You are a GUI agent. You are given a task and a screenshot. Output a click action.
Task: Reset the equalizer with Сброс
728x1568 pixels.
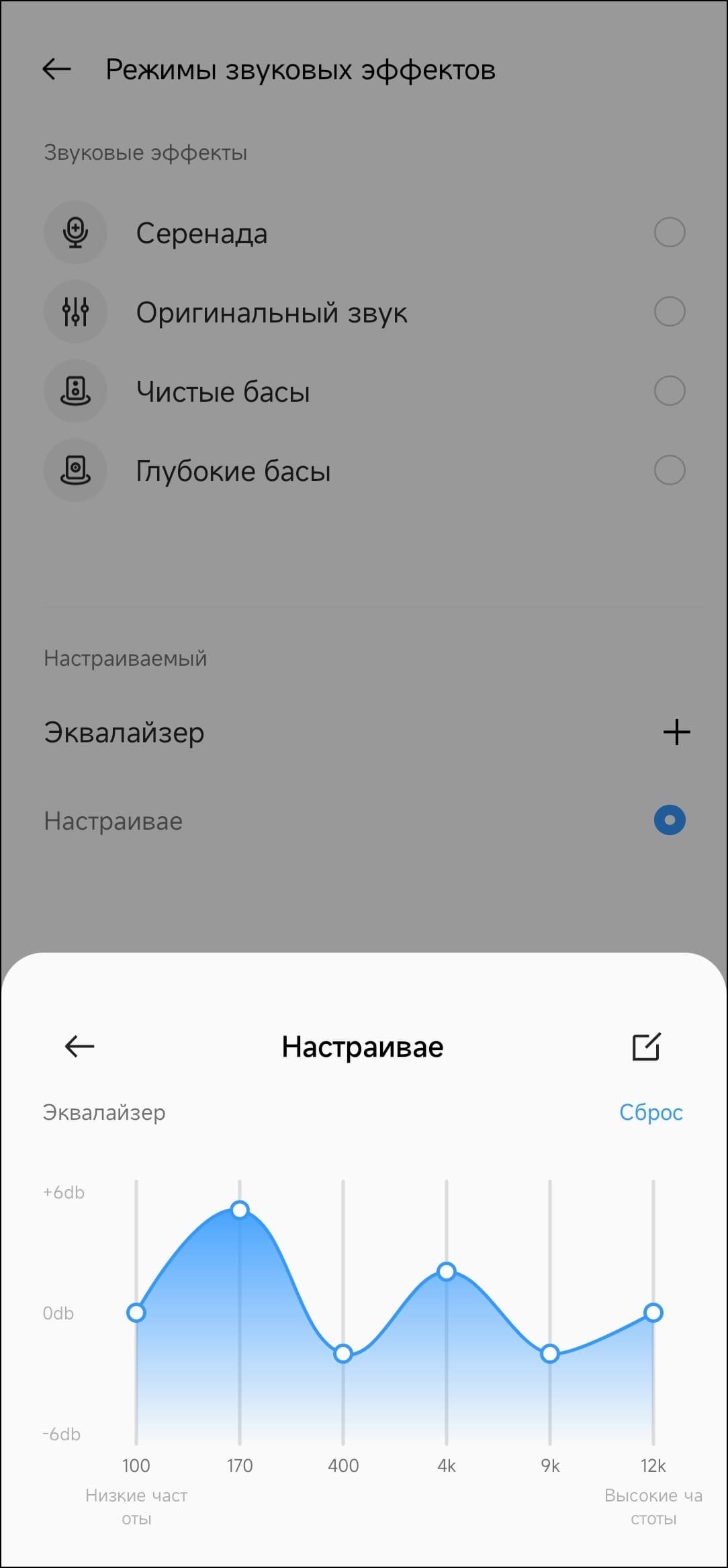tap(650, 1112)
